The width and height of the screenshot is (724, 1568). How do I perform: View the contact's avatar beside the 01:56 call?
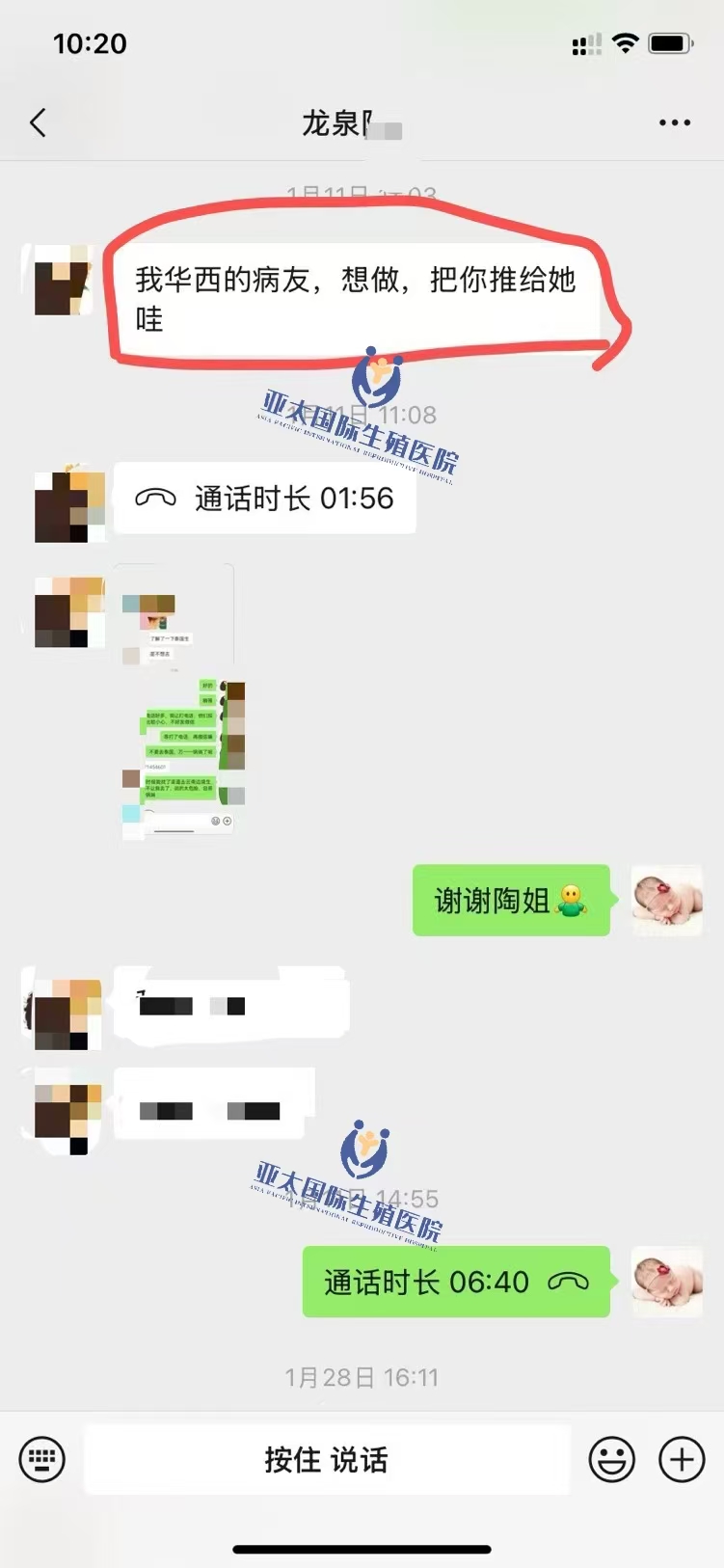point(68,505)
